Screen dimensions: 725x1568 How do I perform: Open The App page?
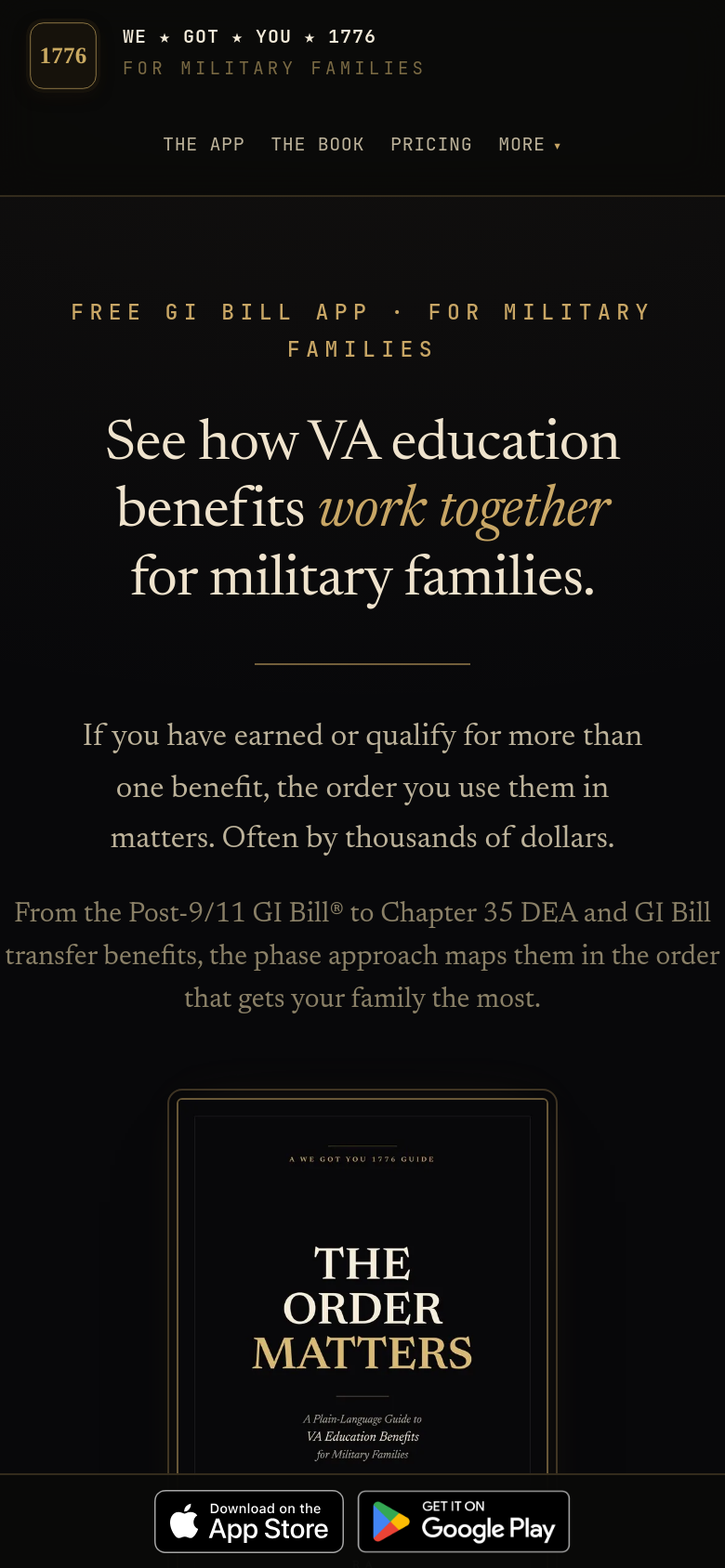click(x=204, y=144)
